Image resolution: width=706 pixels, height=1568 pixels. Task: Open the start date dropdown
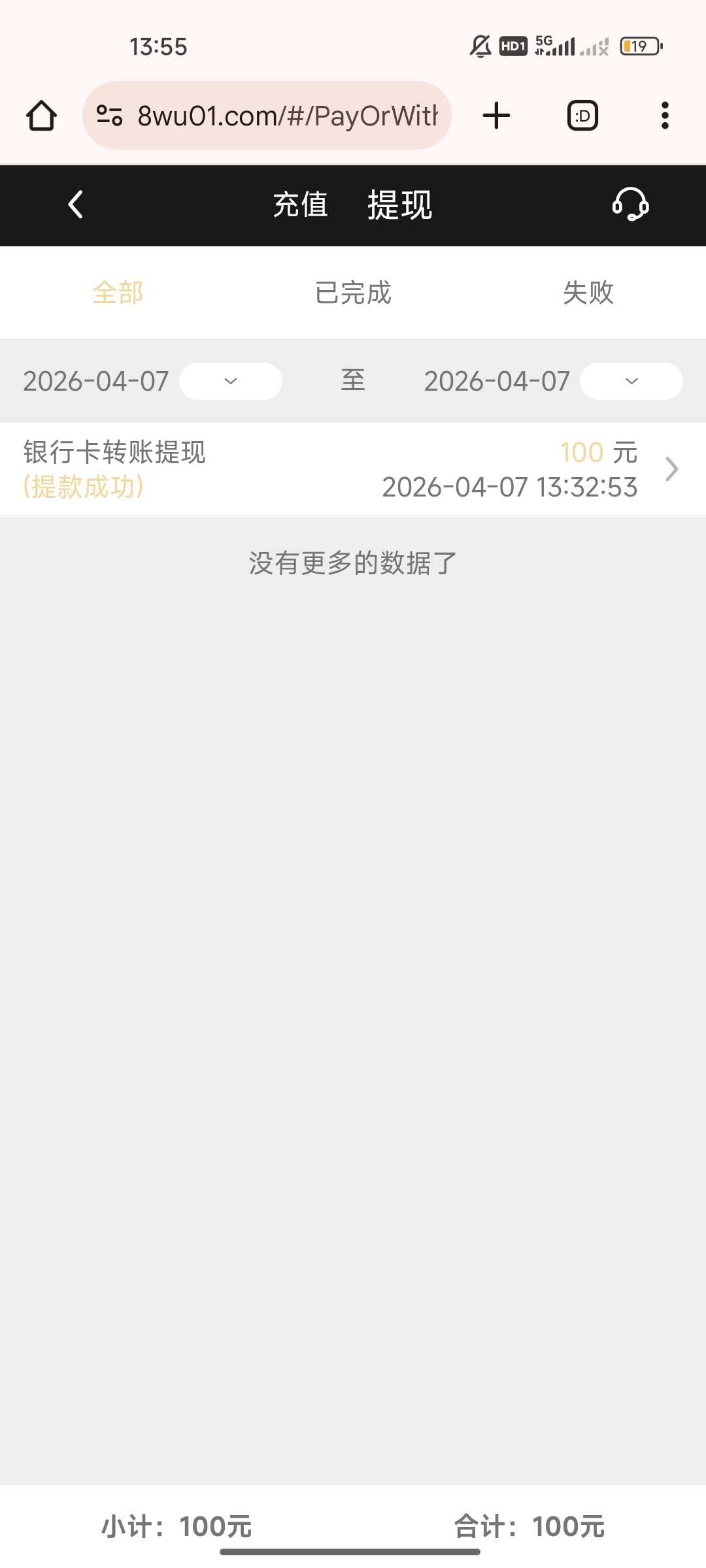tap(230, 381)
